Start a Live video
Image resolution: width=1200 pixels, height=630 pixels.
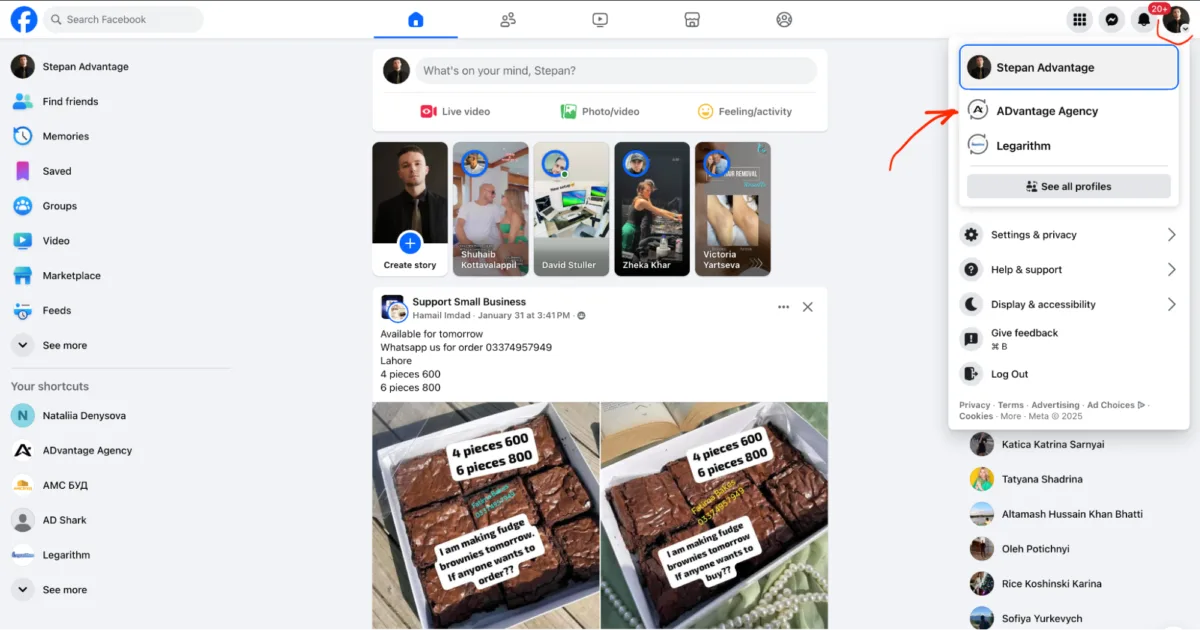click(455, 111)
